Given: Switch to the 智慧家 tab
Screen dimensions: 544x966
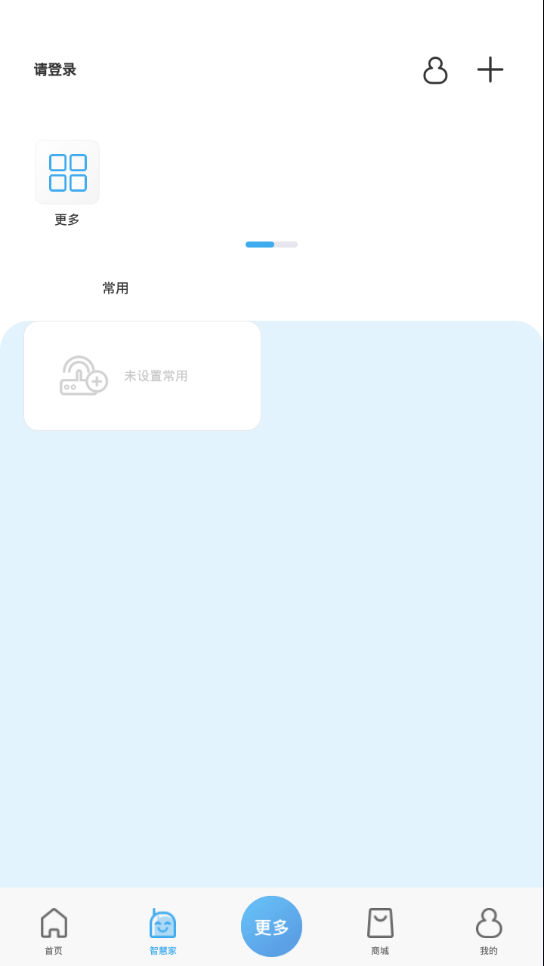Looking at the screenshot, I should pyautogui.click(x=163, y=932).
